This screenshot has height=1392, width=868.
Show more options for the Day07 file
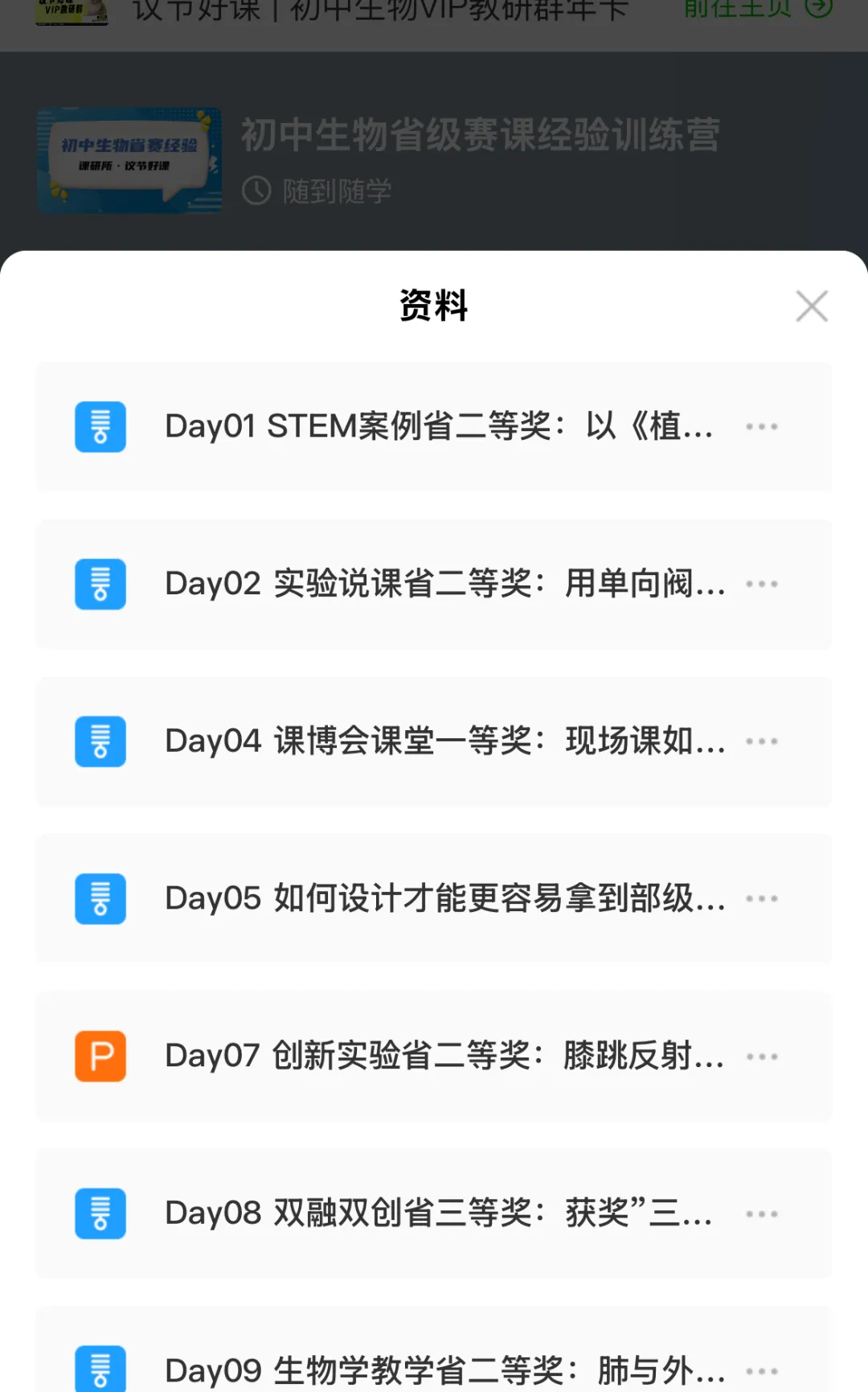pyautogui.click(x=761, y=1056)
